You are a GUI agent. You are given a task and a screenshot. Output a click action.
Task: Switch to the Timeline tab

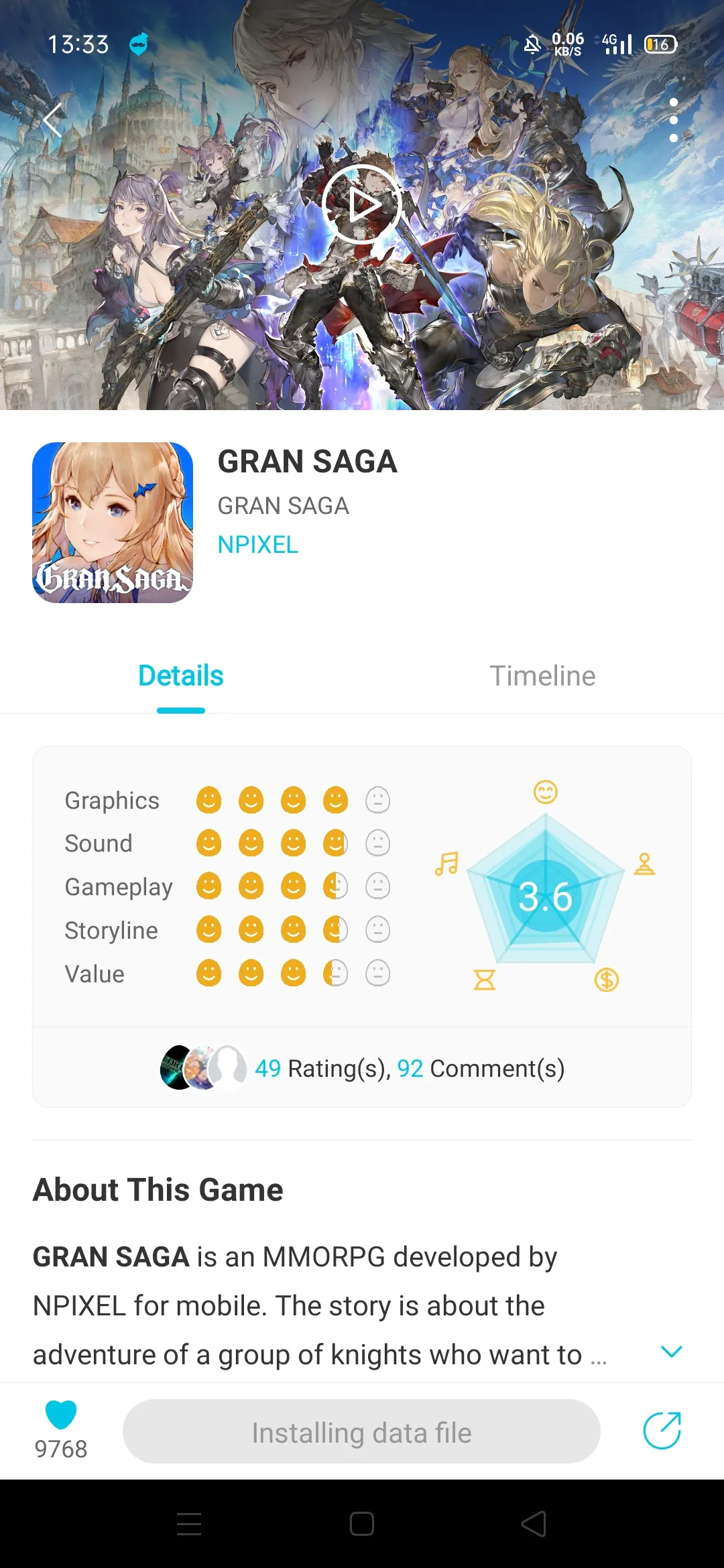[542, 676]
